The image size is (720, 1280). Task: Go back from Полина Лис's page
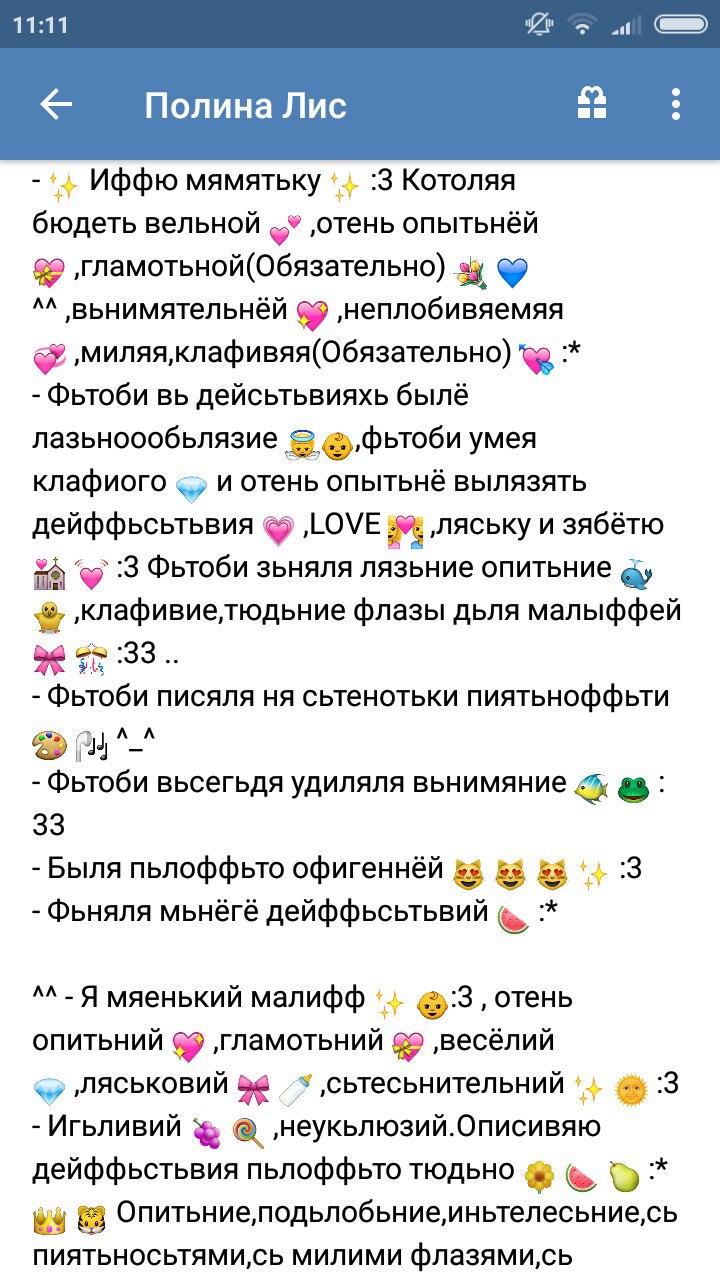[x=56, y=104]
